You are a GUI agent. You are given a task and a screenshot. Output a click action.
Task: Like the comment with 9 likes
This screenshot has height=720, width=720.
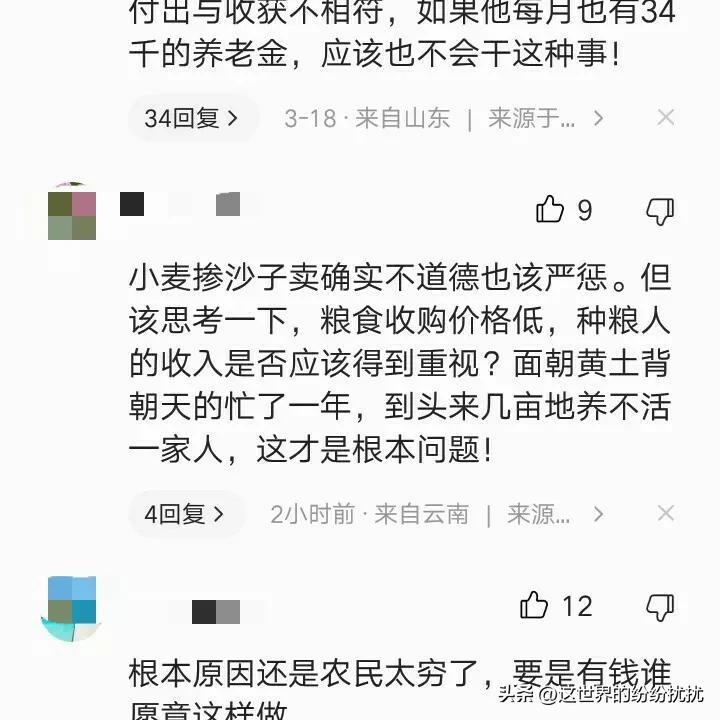(x=551, y=210)
